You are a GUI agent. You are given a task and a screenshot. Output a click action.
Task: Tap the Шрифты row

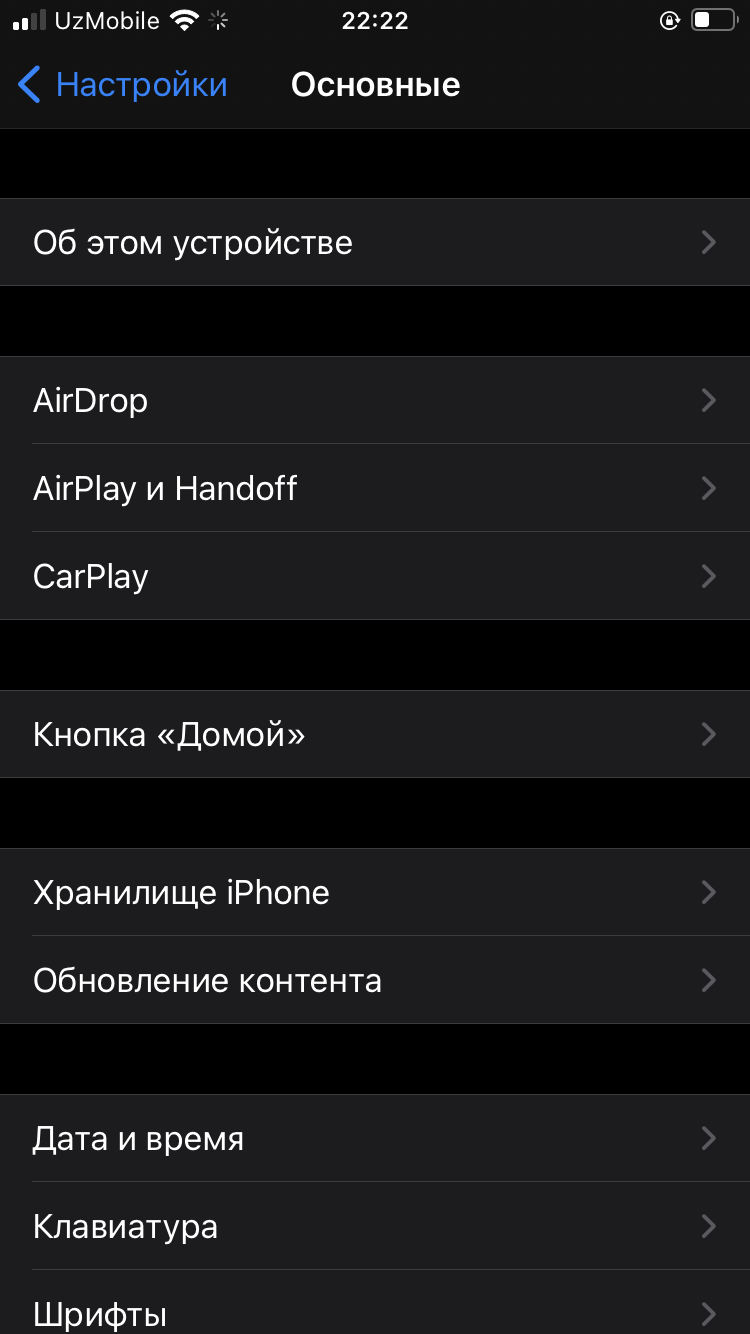click(375, 1310)
